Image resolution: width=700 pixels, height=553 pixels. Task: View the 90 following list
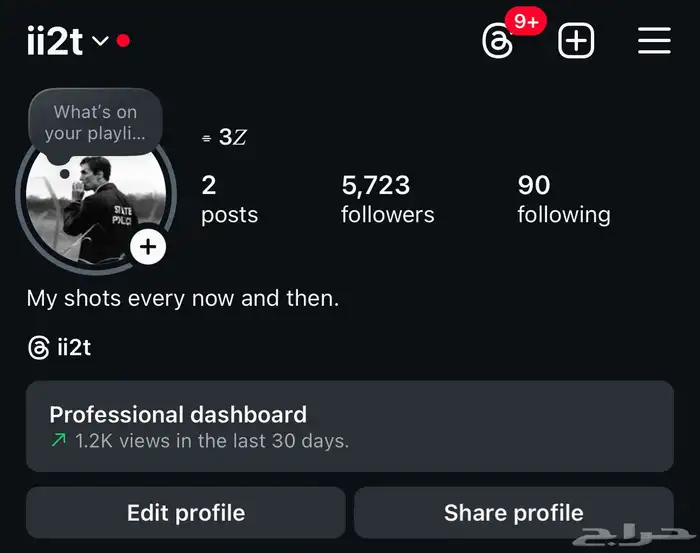click(563, 199)
